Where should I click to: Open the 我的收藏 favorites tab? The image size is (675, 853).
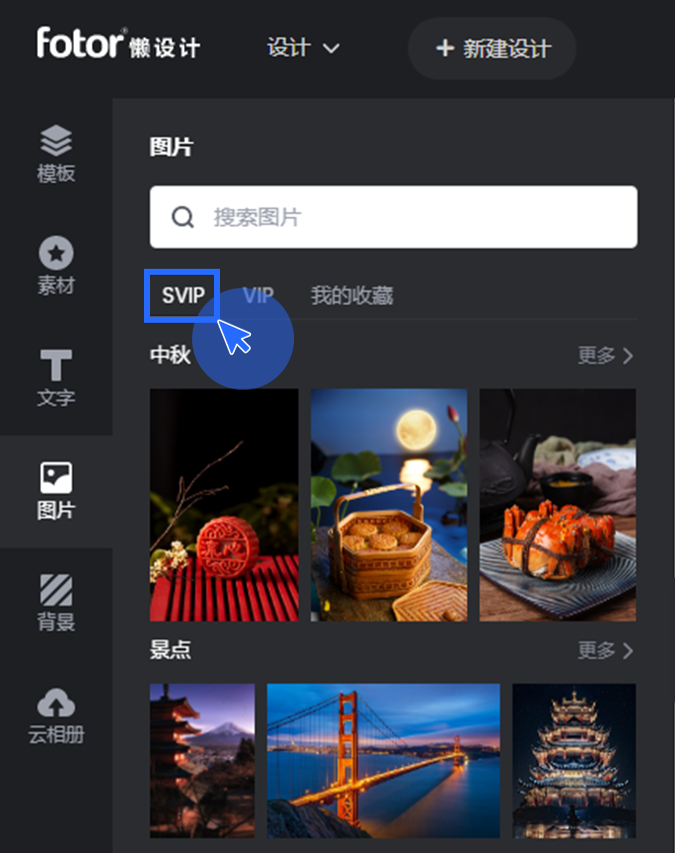351,295
